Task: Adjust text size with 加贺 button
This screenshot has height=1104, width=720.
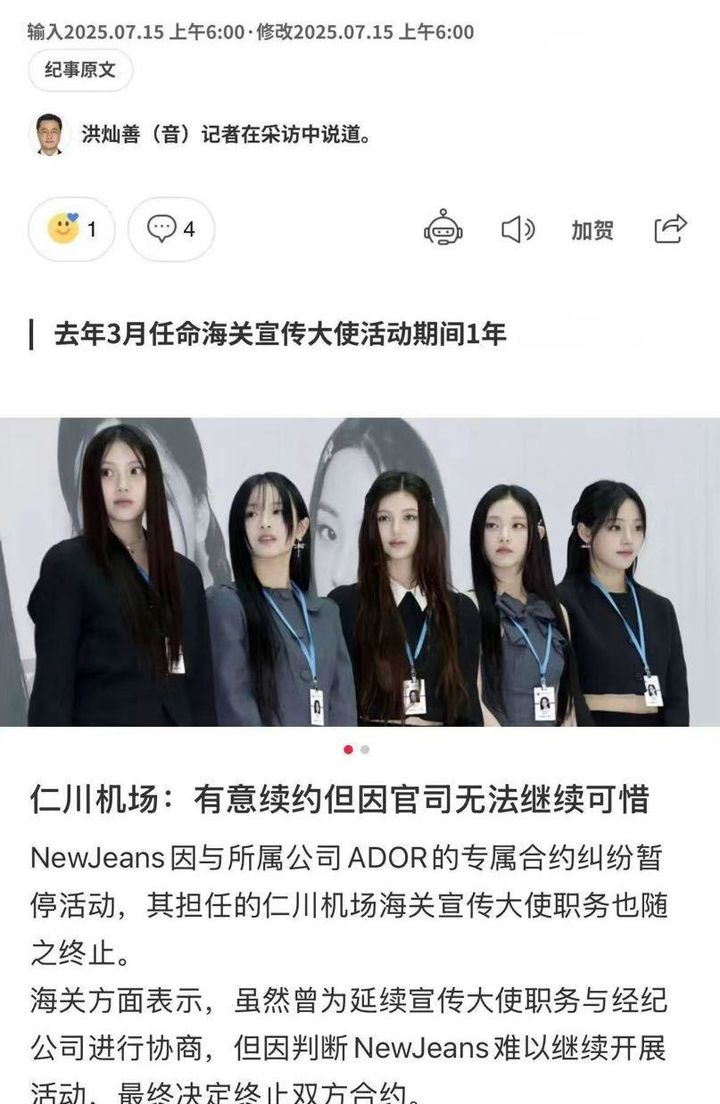Action: coord(592,230)
